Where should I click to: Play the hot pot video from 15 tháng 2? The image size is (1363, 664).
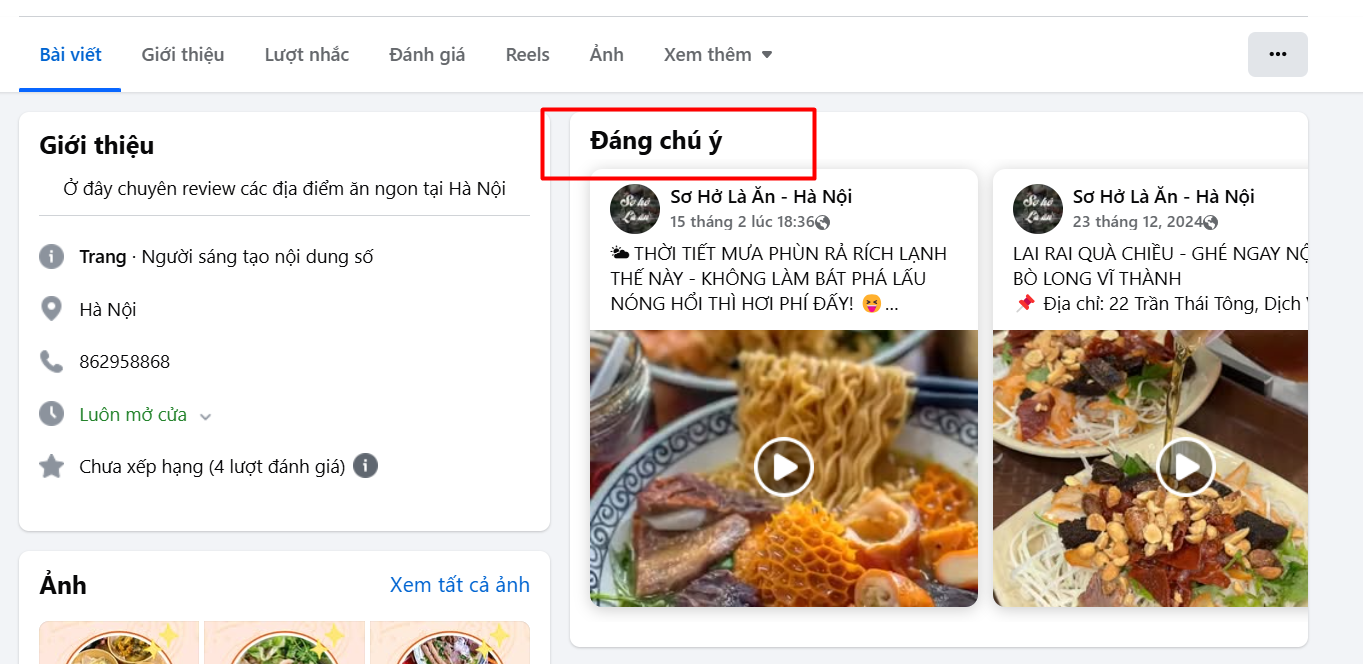[783, 467]
